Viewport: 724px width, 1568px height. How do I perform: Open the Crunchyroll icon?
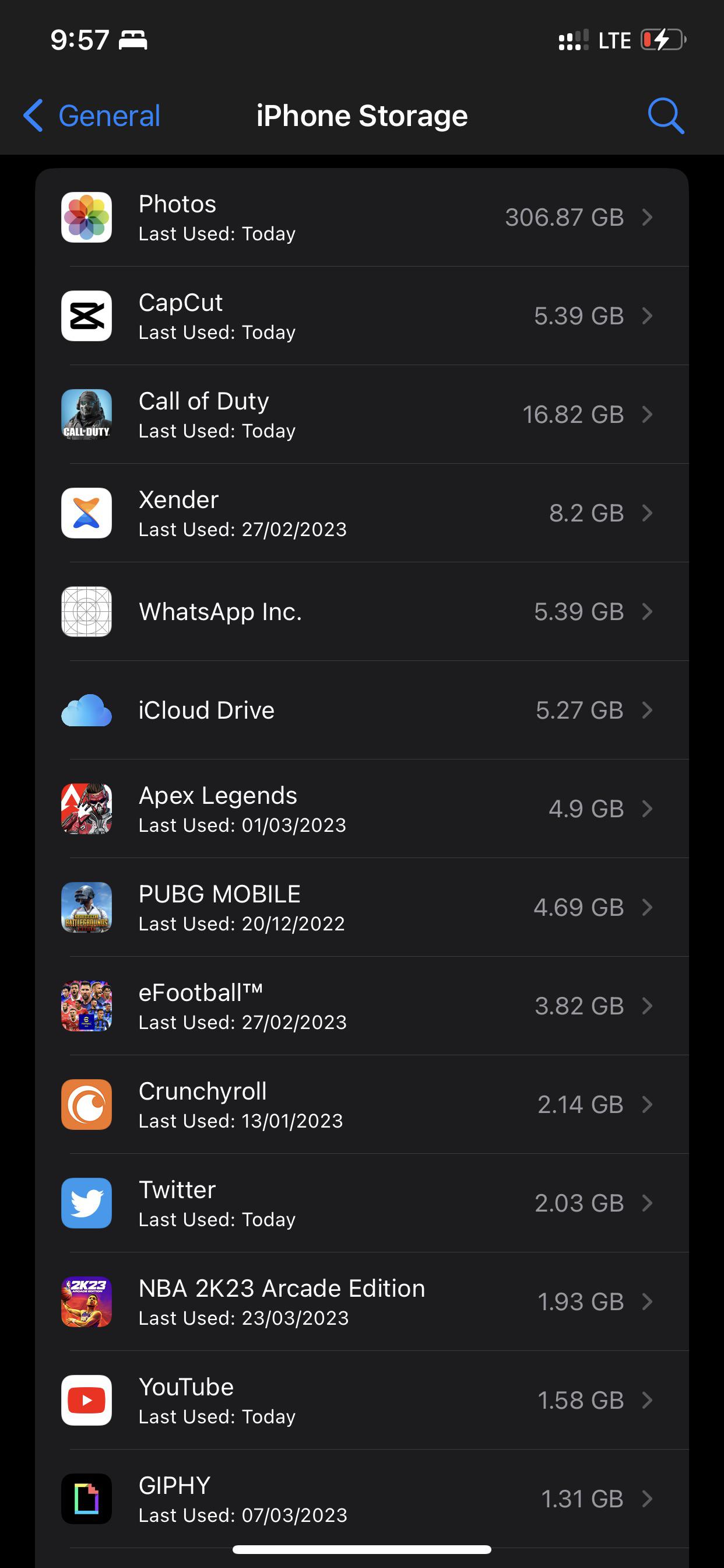tap(86, 1104)
